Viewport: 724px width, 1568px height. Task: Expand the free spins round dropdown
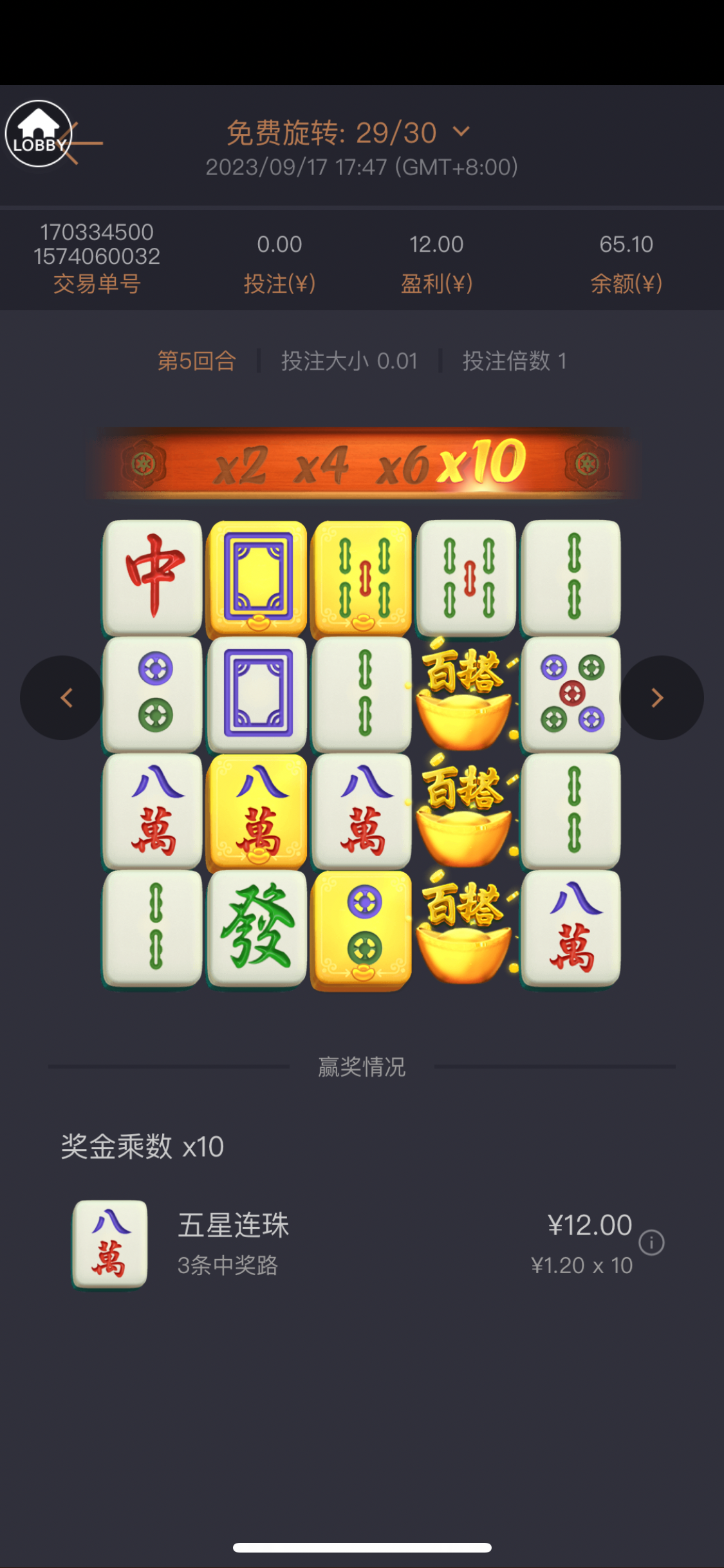coord(461,132)
